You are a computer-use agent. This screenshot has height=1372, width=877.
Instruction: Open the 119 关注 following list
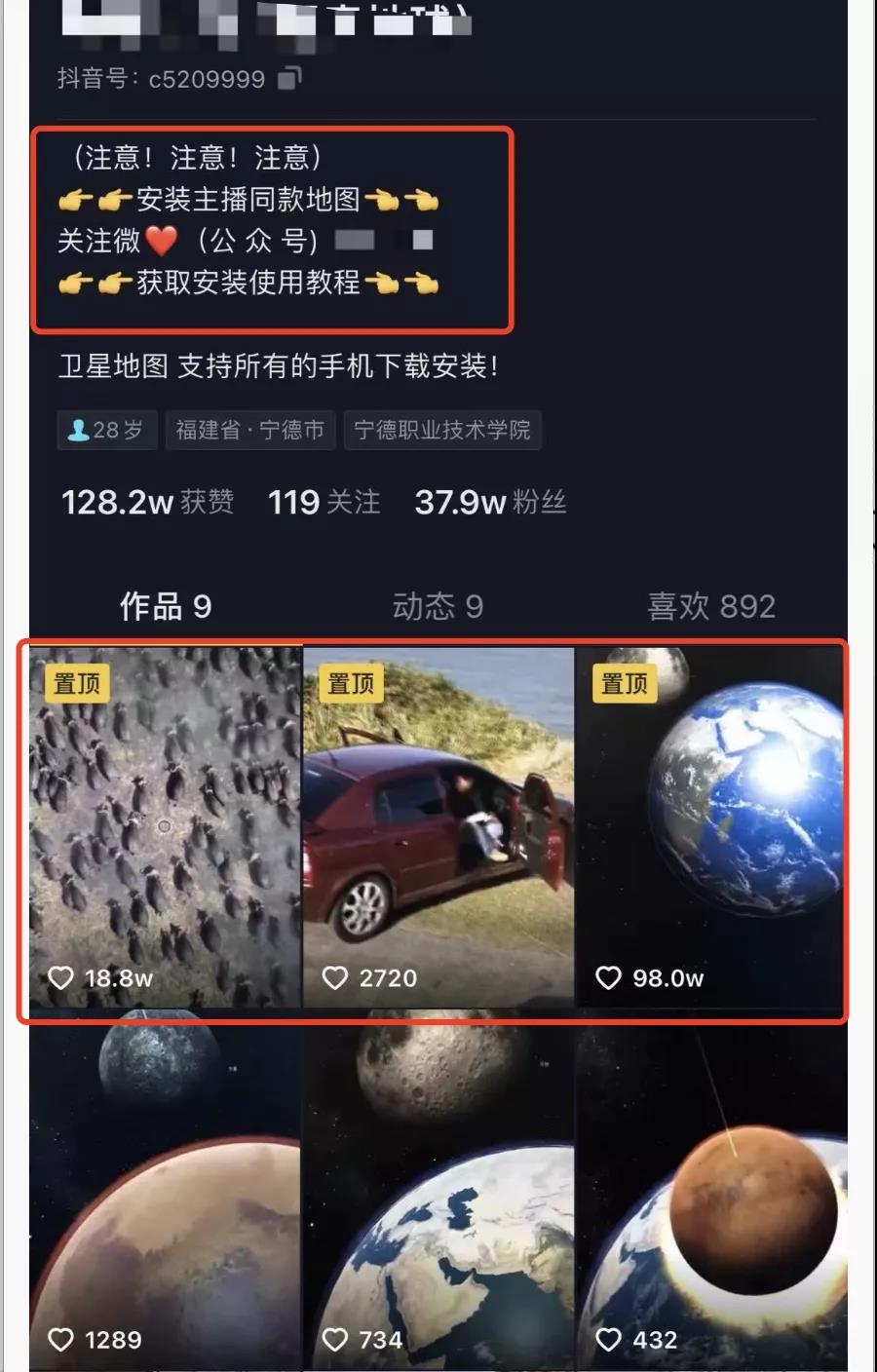[x=324, y=502]
